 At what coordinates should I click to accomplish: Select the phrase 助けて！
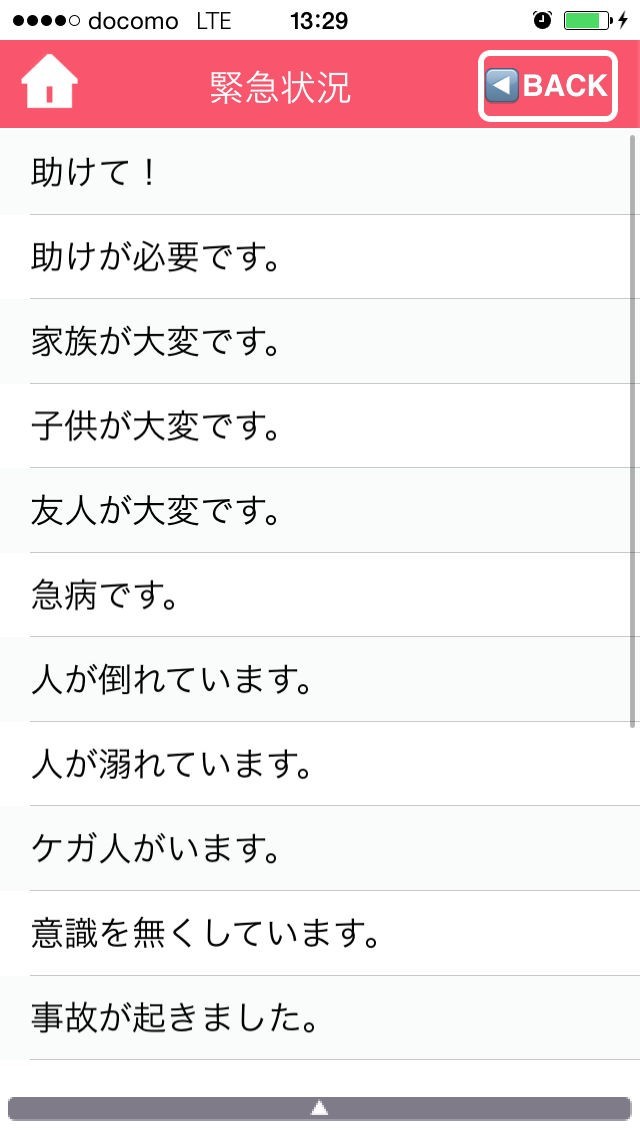(320, 172)
